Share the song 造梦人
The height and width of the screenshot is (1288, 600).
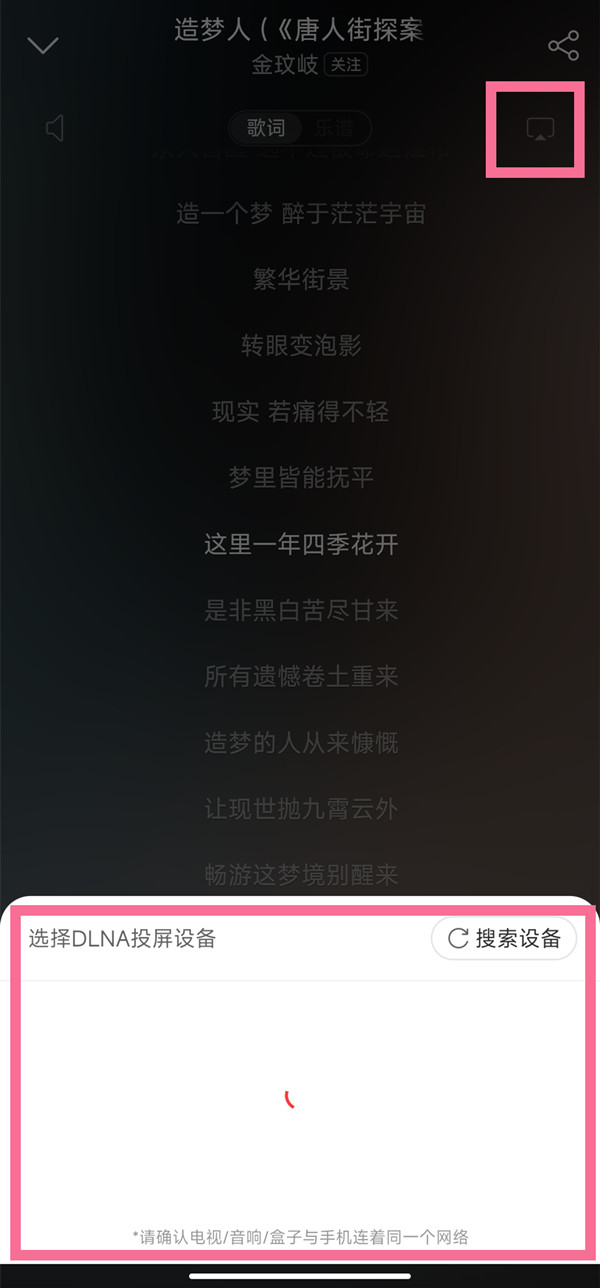click(x=563, y=45)
